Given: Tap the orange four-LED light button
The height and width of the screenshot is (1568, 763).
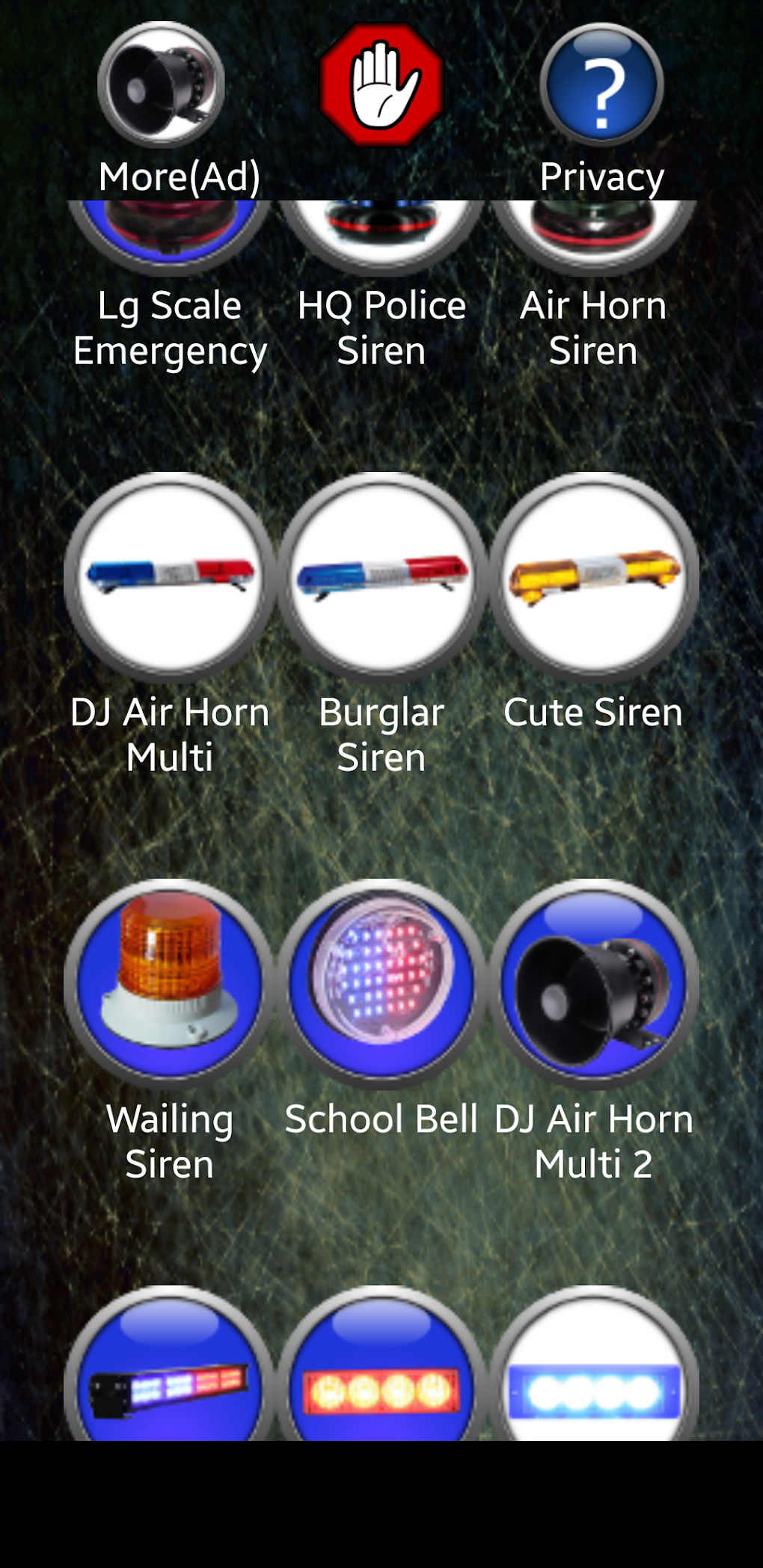Looking at the screenshot, I should point(381,1376).
